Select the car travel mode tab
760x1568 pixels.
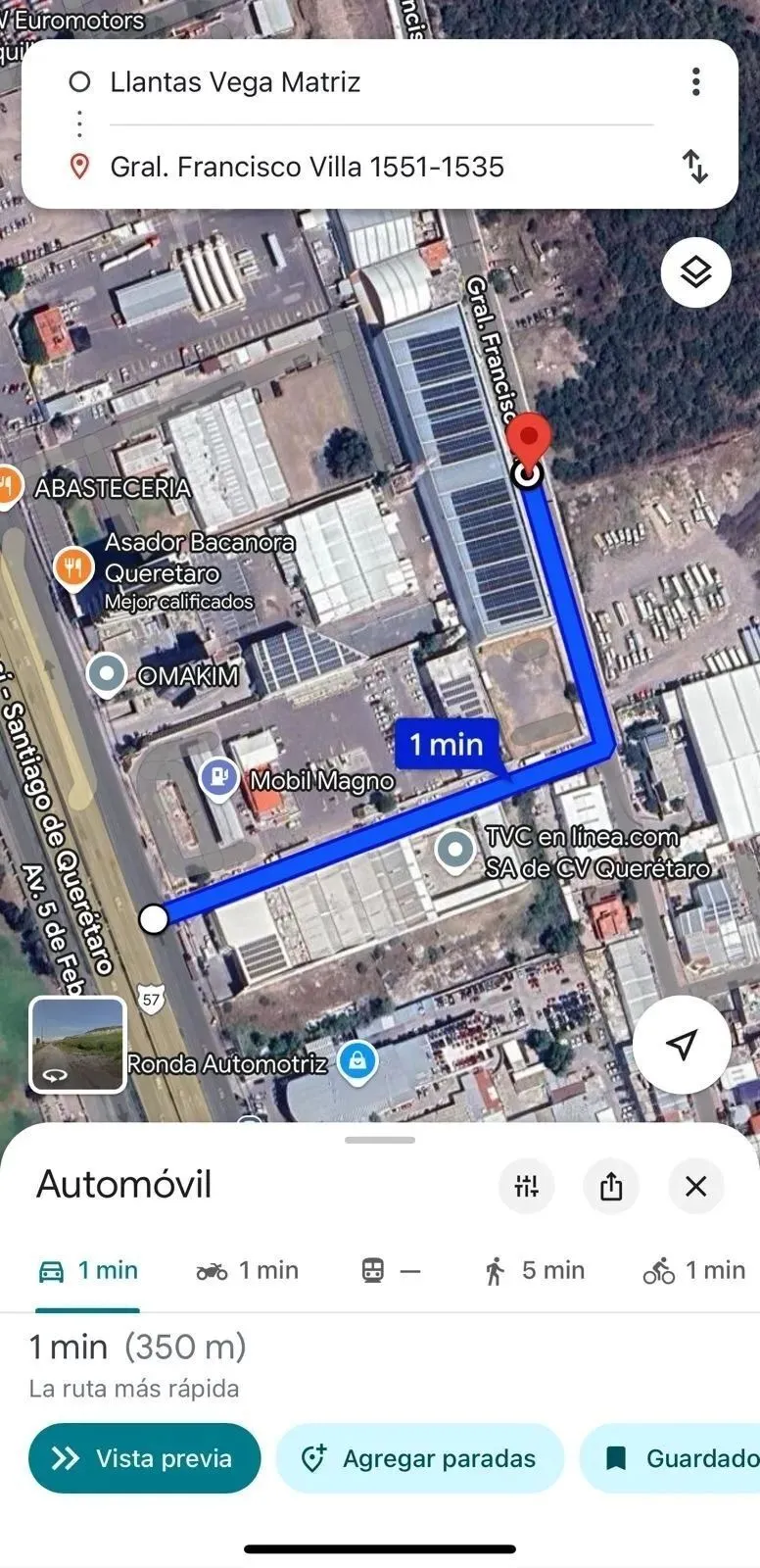coord(88,1271)
